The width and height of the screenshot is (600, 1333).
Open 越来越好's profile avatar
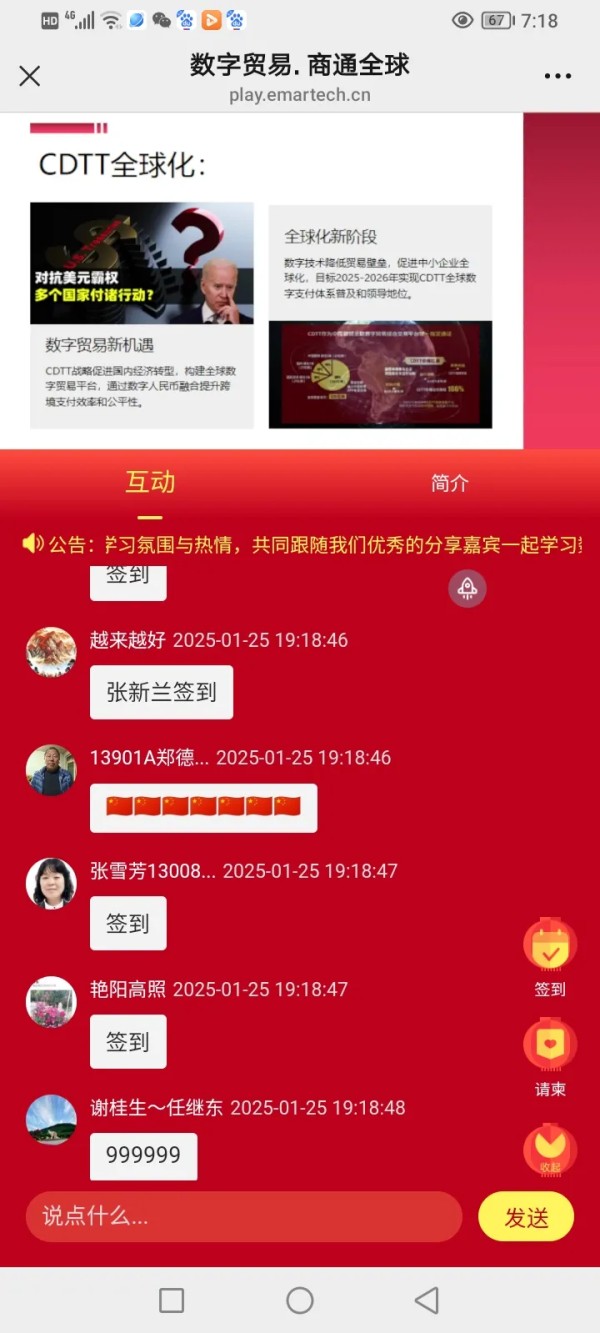tap(51, 652)
